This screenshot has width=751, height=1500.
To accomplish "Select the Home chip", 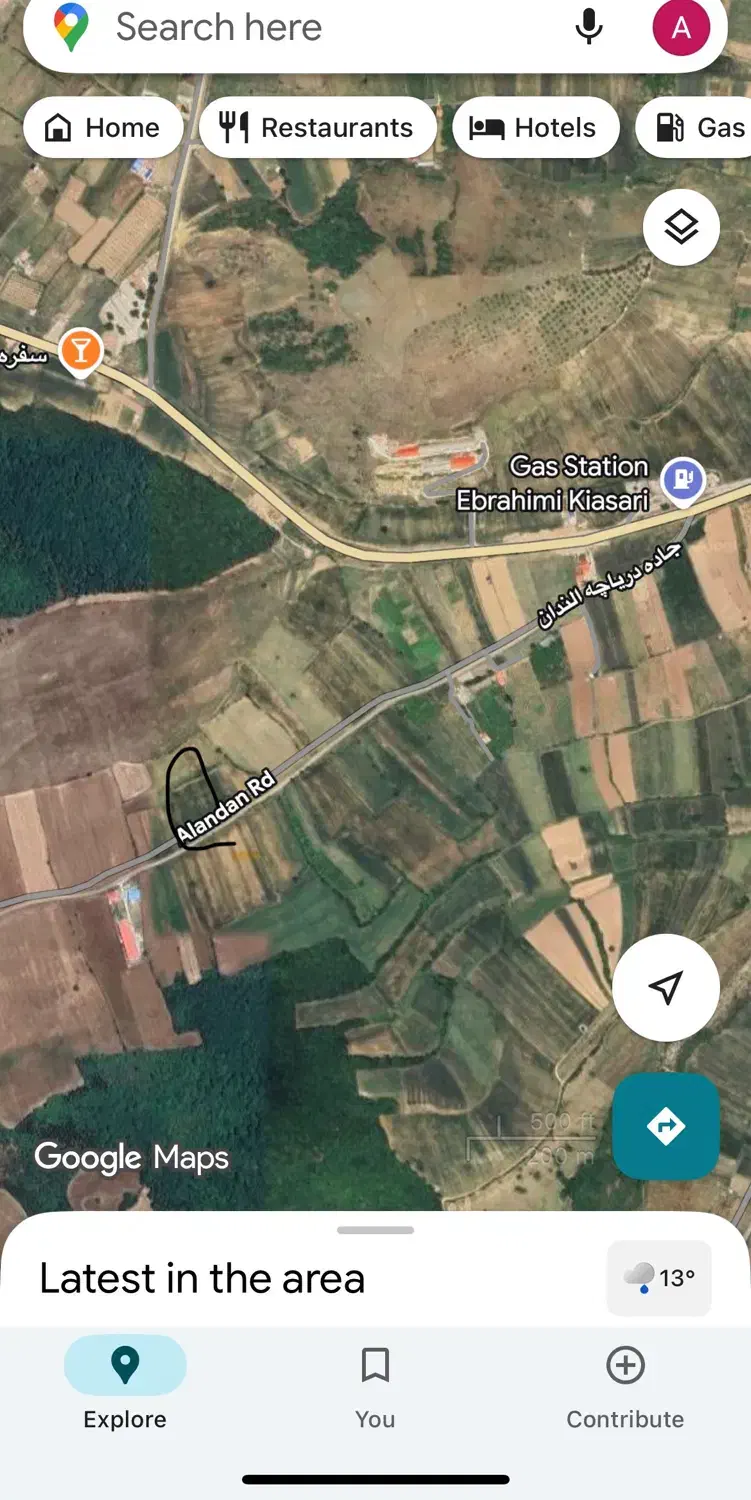I will (x=103, y=128).
